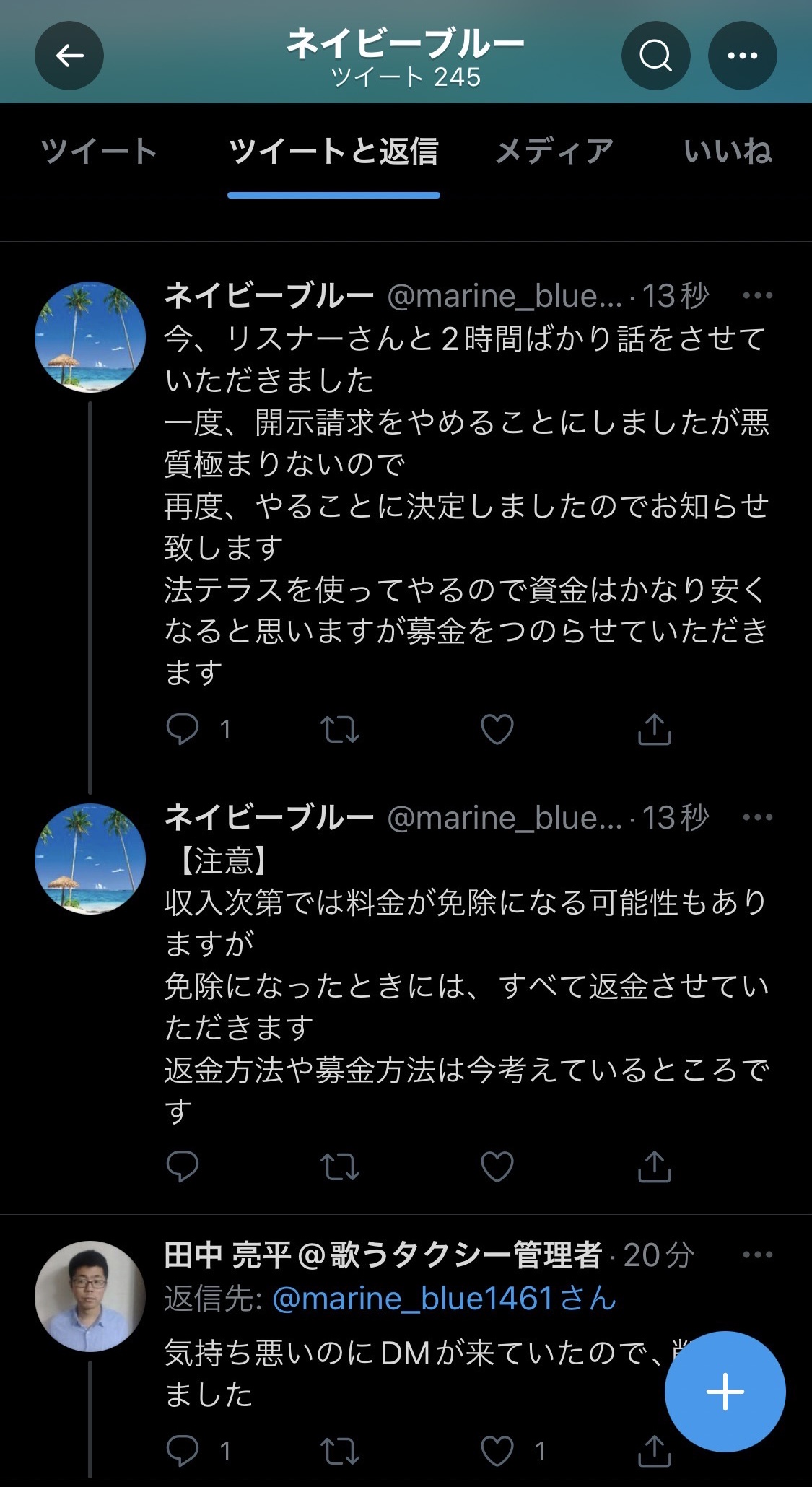
Task: Open more options on 田中 亮平's tweet
Action: pos(757,1255)
